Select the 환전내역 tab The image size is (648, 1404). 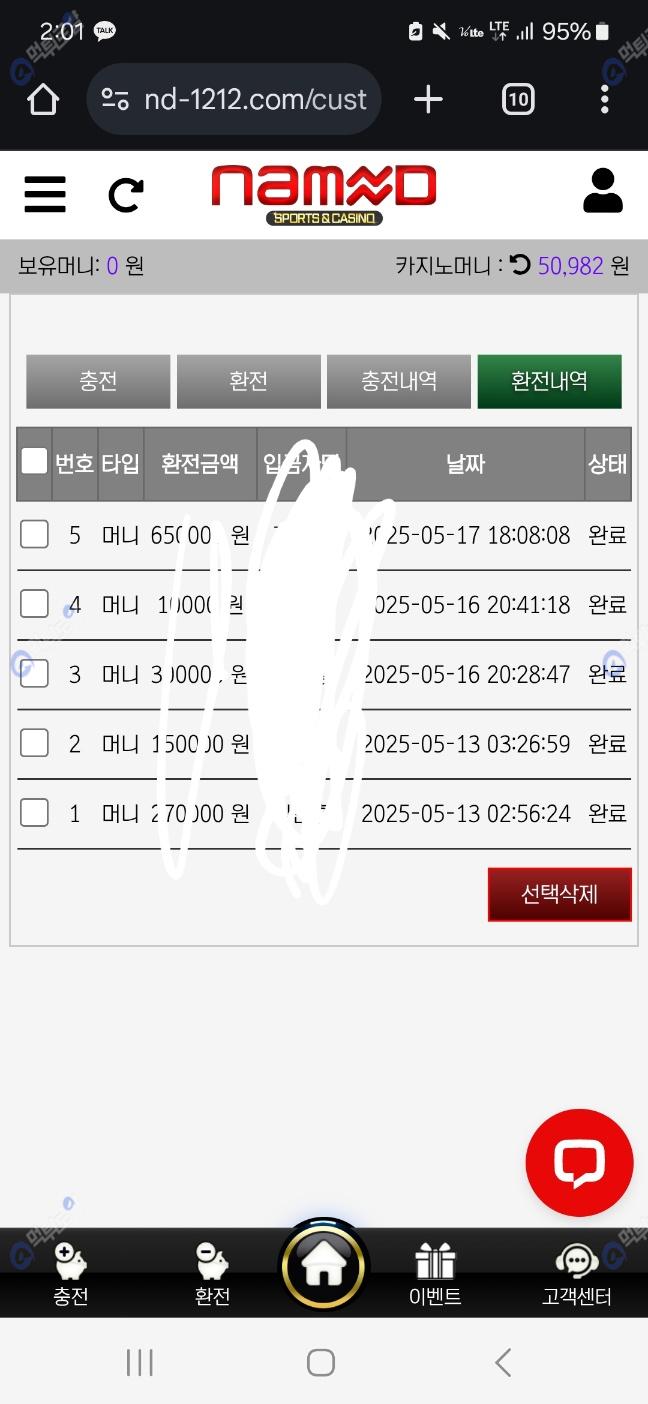pyautogui.click(x=550, y=381)
